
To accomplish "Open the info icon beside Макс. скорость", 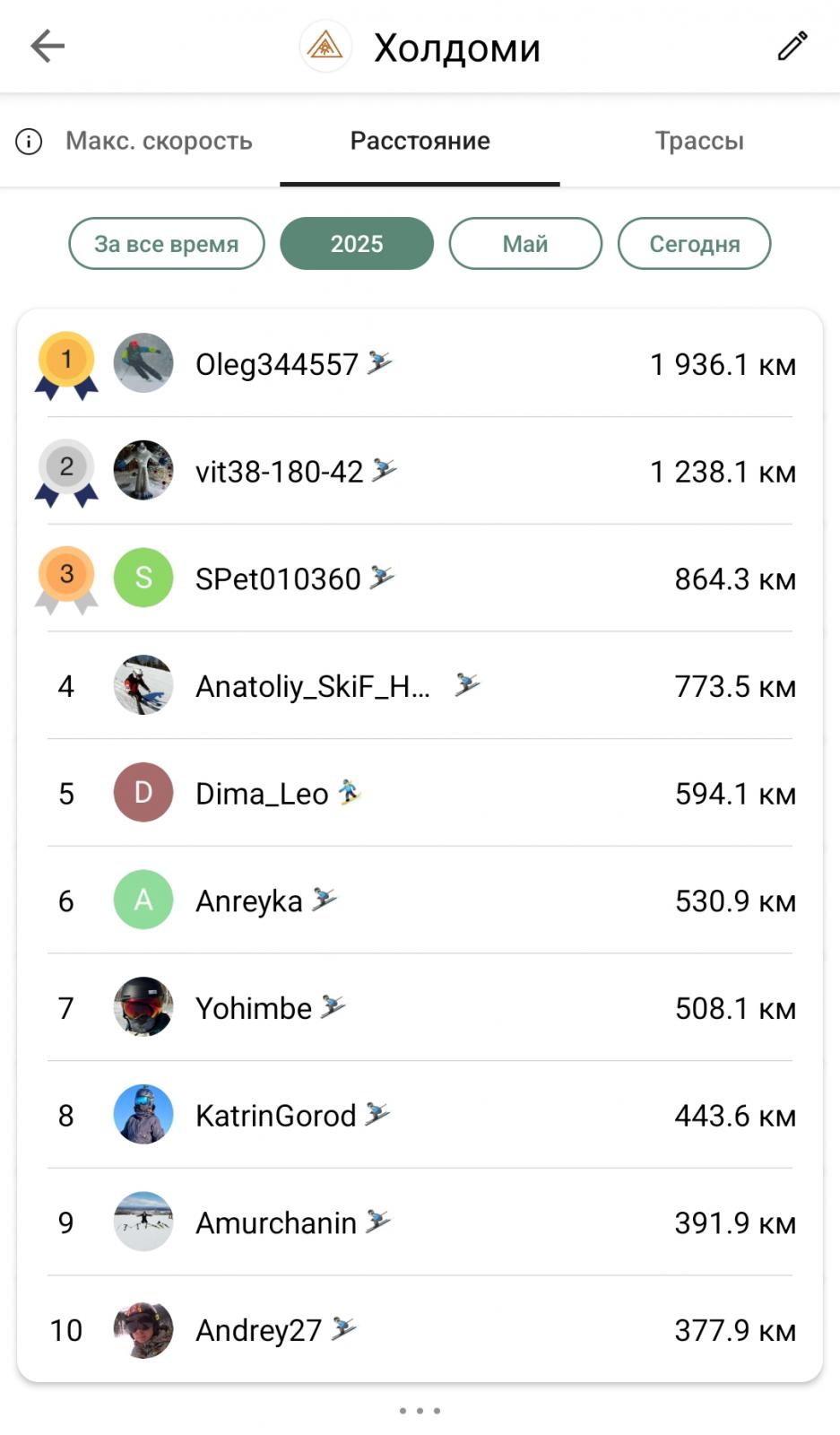I will click(29, 142).
